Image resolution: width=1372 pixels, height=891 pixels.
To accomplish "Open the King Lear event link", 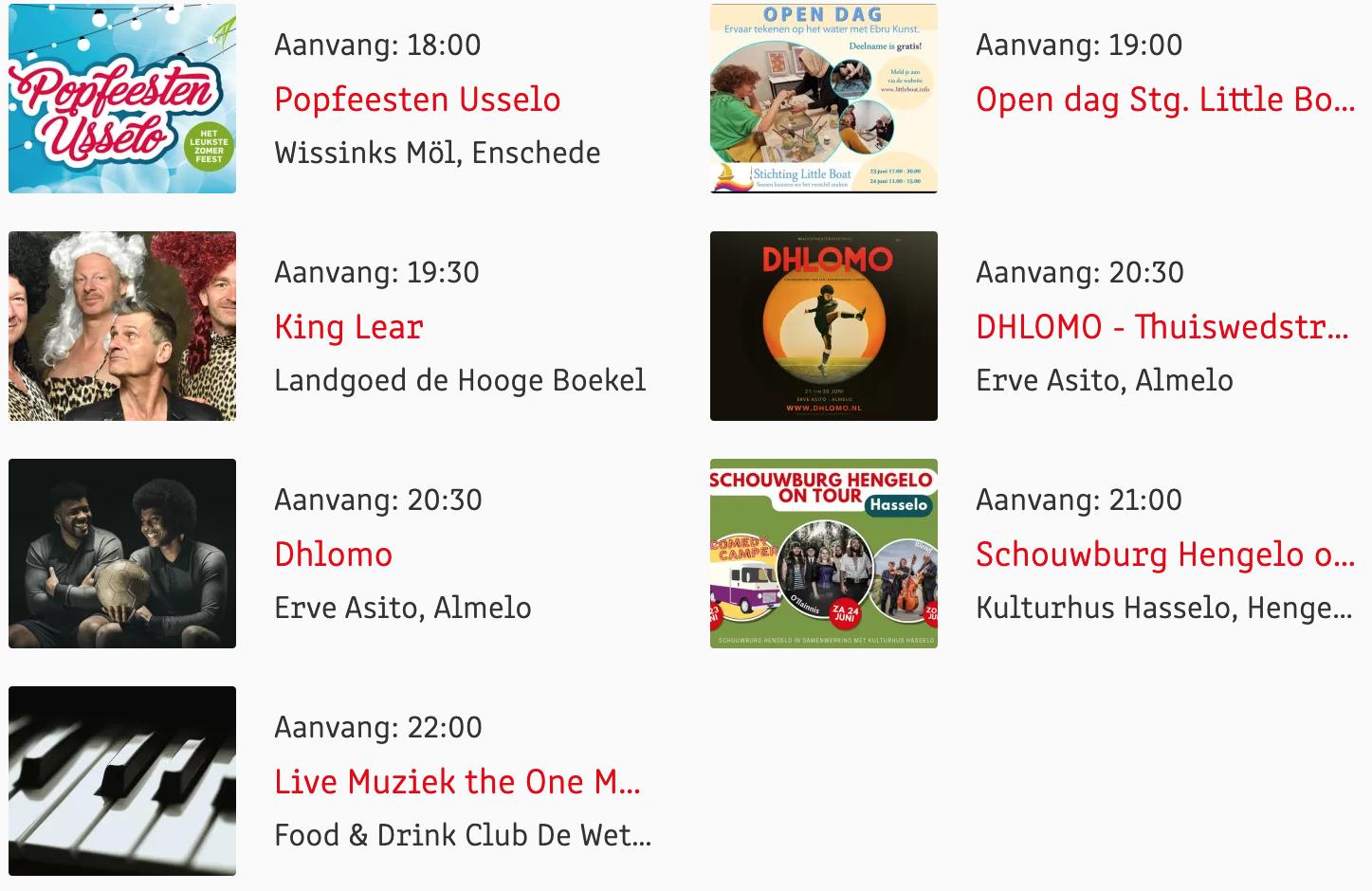I will 348,327.
